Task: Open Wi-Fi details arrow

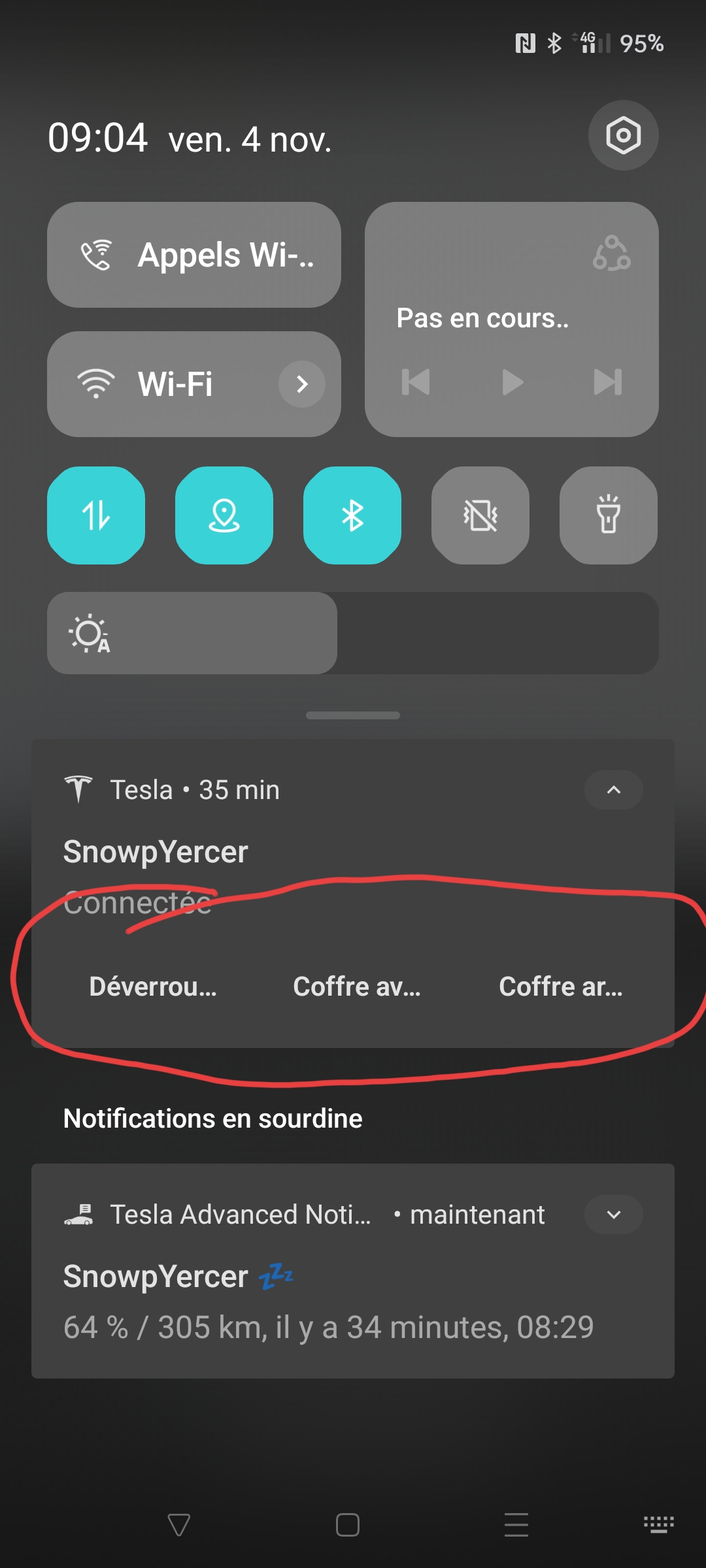Action: click(302, 384)
